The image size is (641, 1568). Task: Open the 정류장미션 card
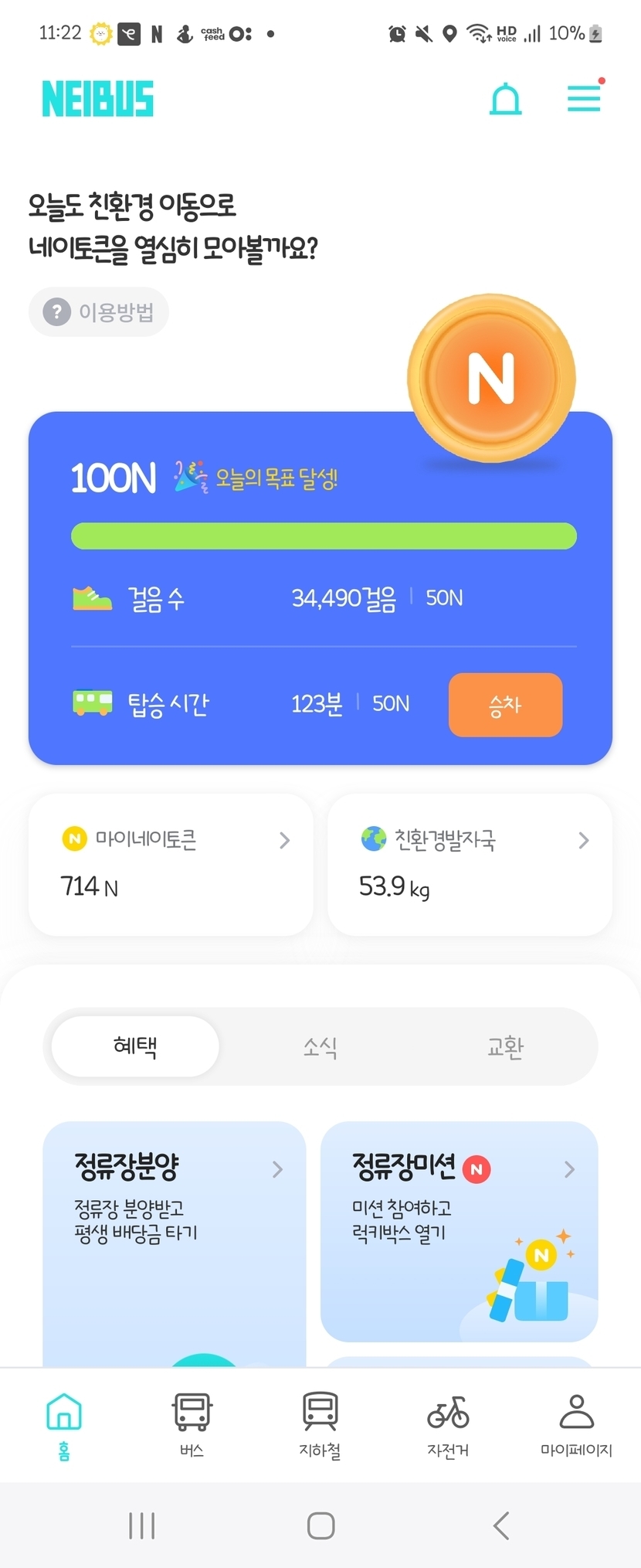(x=459, y=1230)
